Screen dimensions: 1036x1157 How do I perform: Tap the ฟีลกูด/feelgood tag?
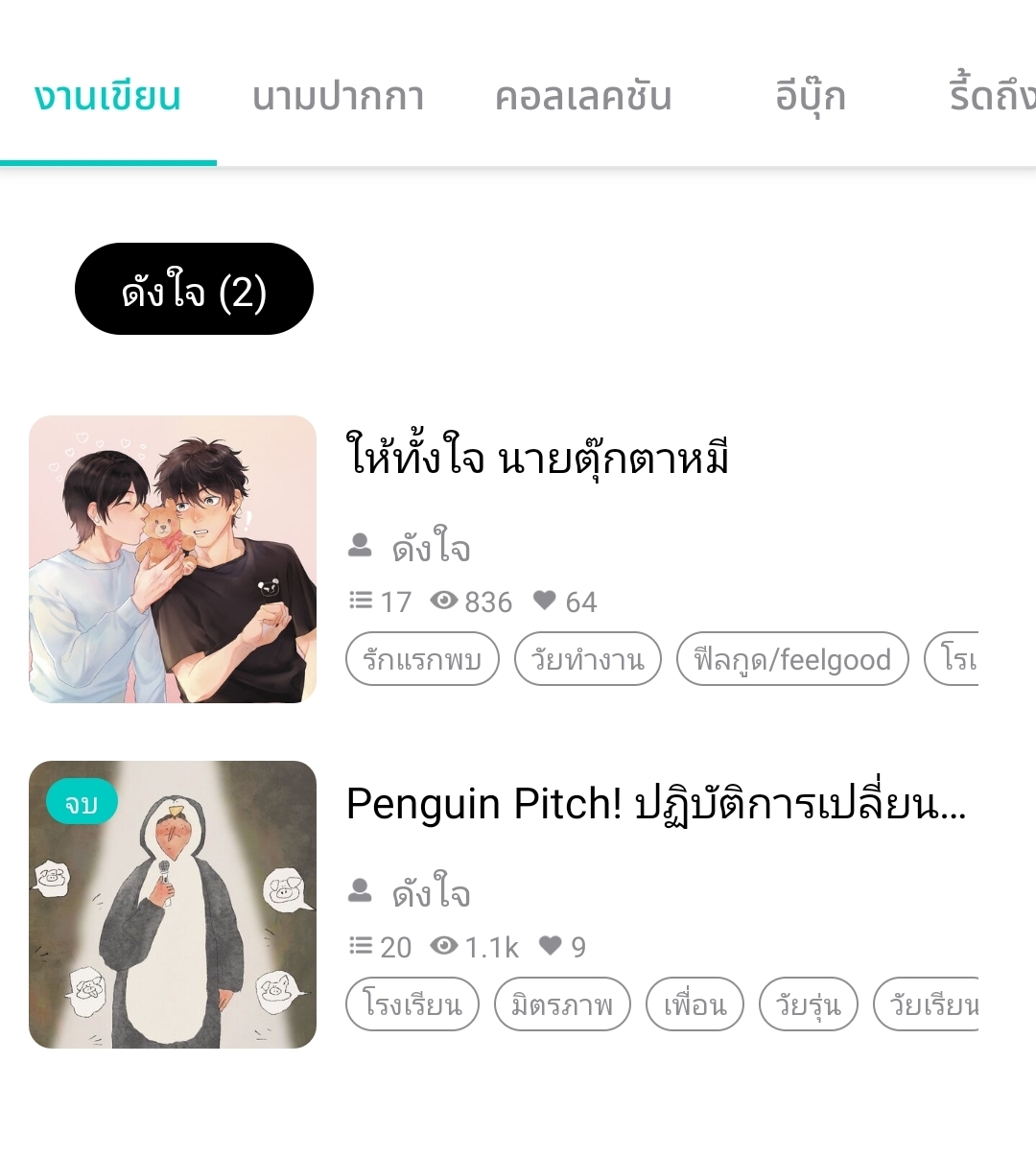pyautogui.click(x=792, y=659)
